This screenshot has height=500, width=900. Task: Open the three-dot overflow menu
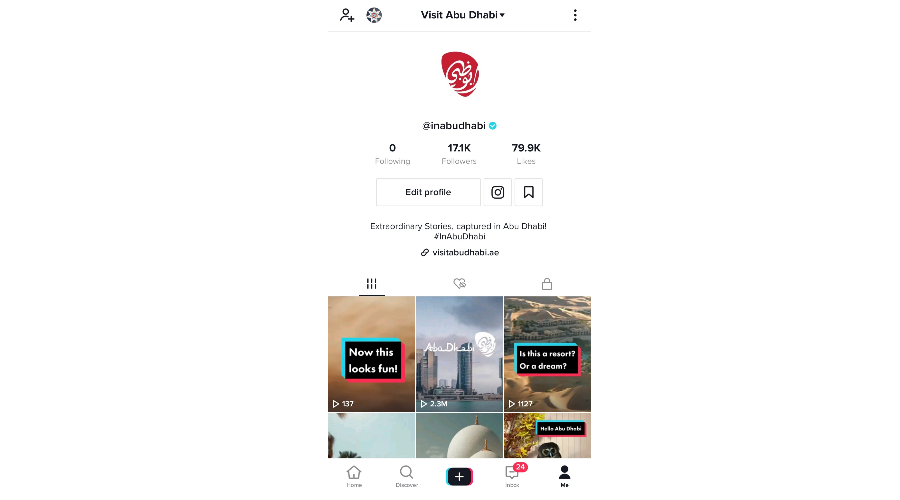(x=574, y=15)
